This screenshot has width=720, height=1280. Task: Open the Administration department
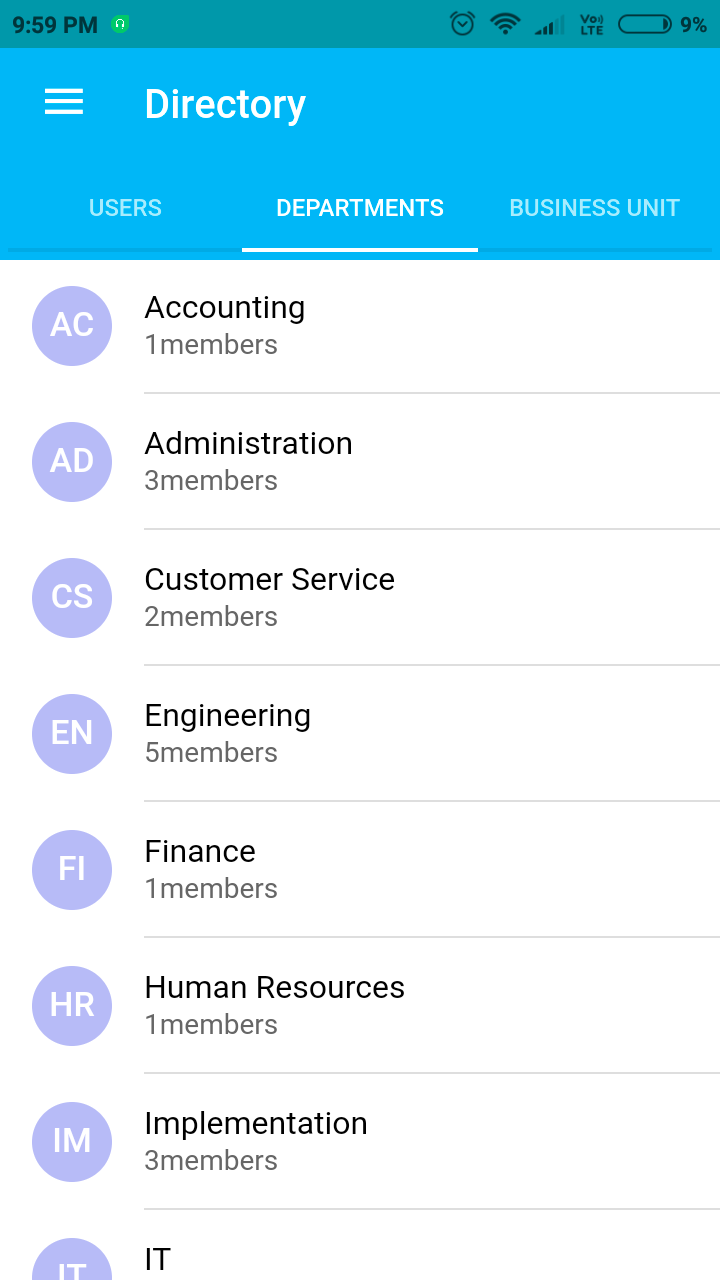(360, 461)
